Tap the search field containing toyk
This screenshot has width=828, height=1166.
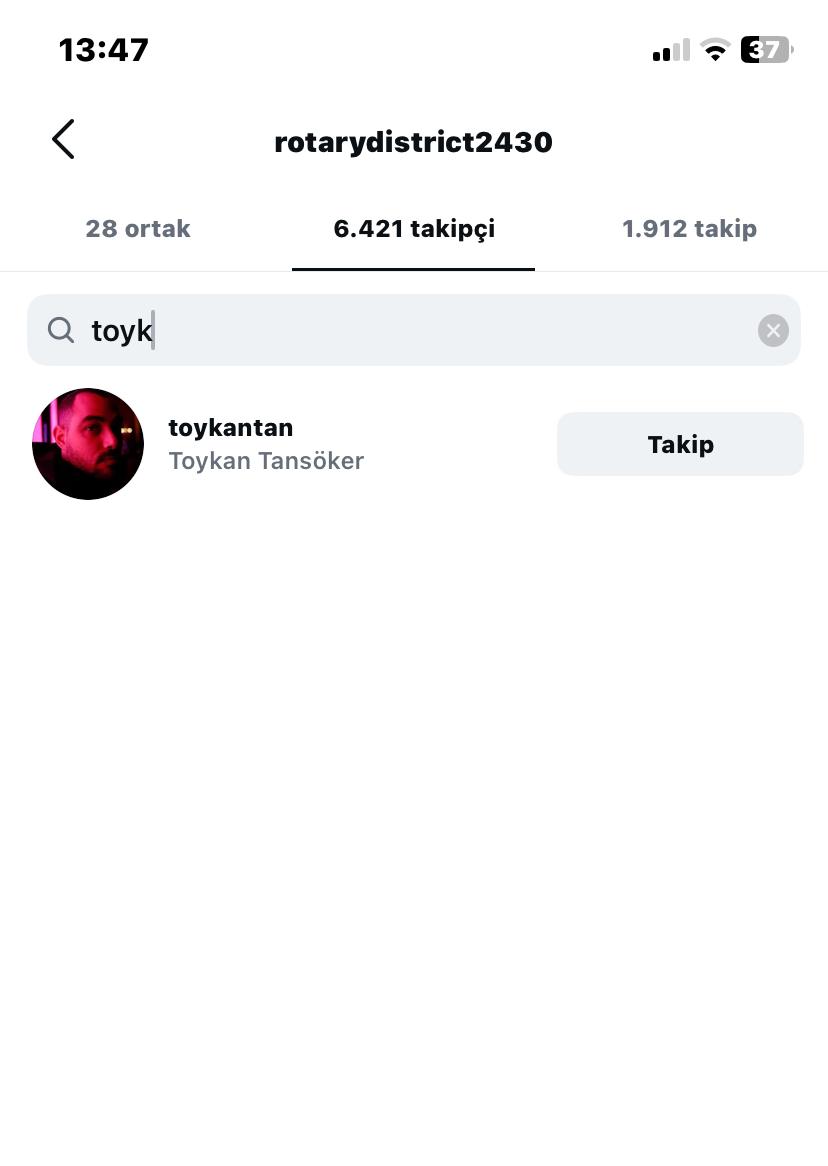click(400, 330)
